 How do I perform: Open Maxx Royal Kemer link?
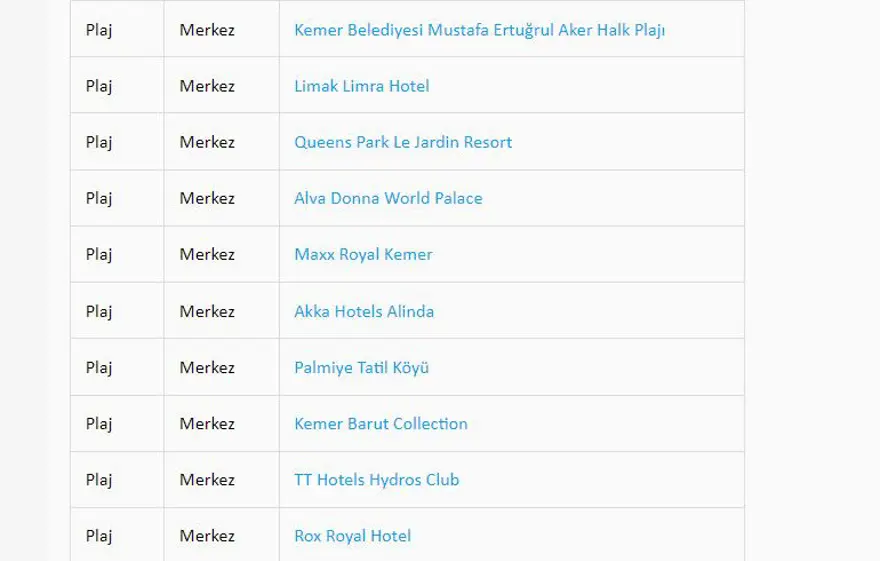(x=363, y=254)
